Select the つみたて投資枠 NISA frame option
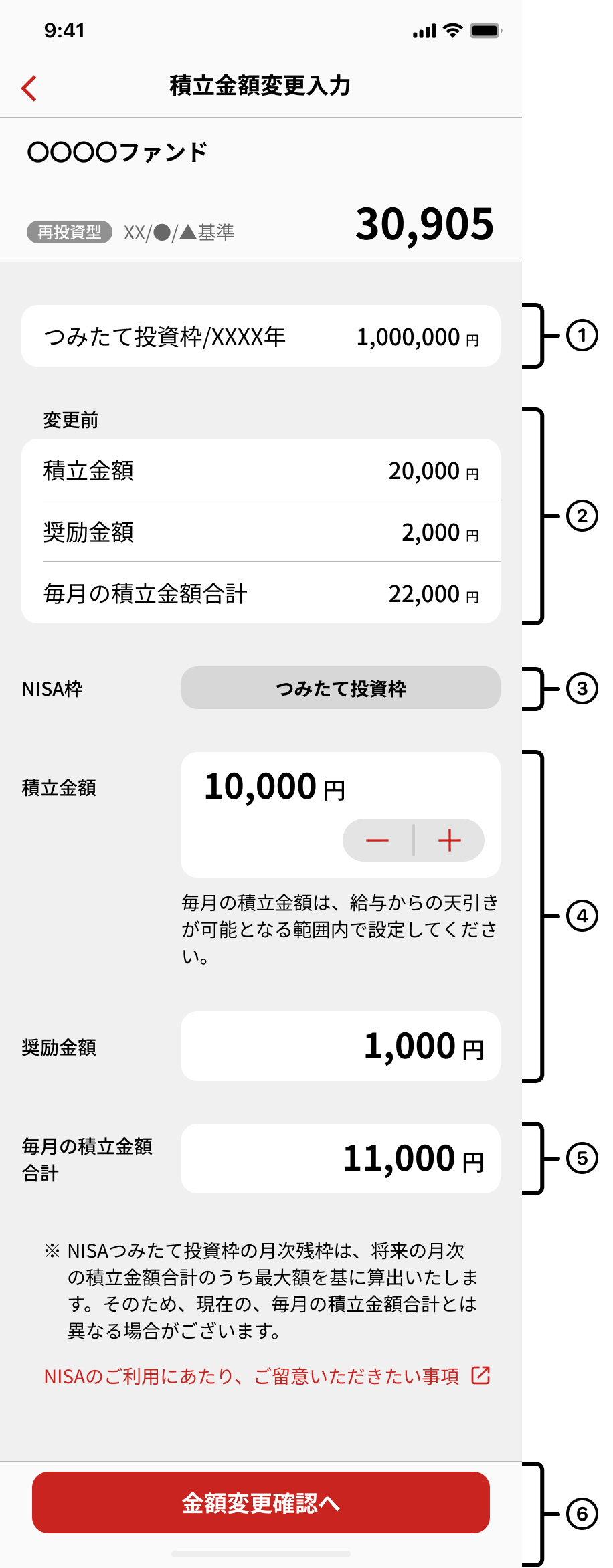Image resolution: width=613 pixels, height=1568 pixels. (340, 687)
